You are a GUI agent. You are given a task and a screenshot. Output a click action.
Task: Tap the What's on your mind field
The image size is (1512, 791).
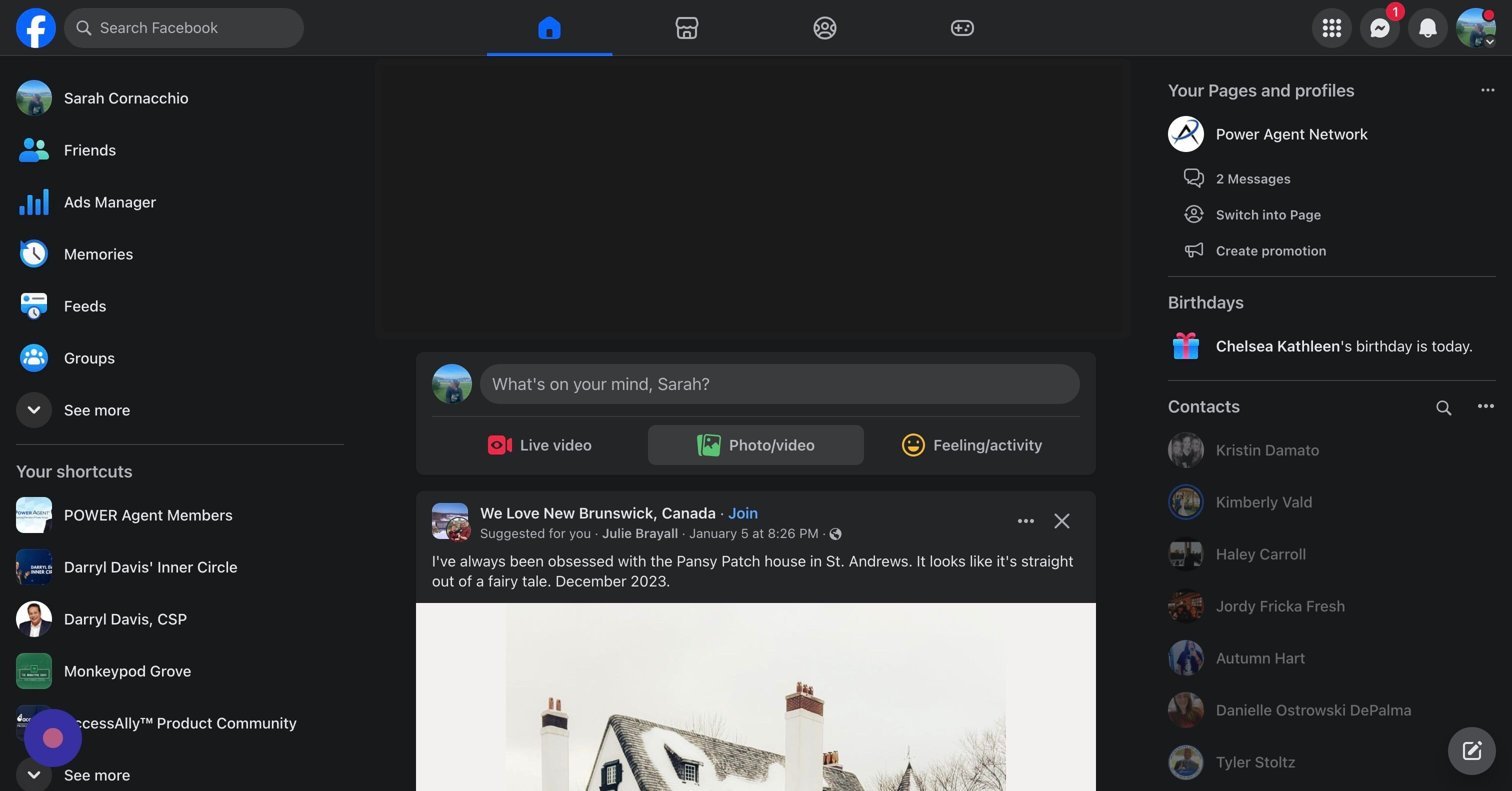(779, 384)
